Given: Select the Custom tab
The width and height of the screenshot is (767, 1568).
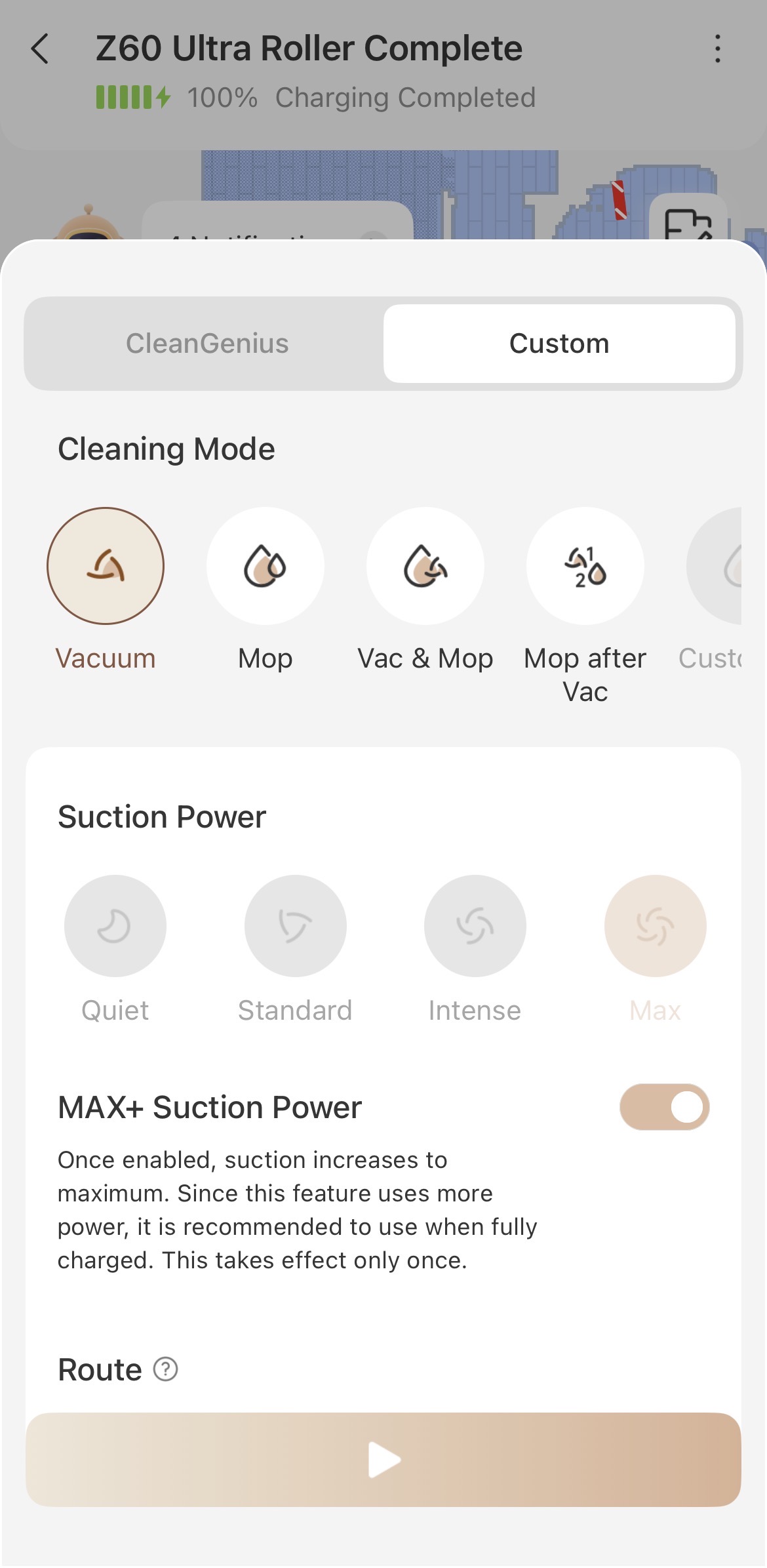Looking at the screenshot, I should tap(559, 344).
